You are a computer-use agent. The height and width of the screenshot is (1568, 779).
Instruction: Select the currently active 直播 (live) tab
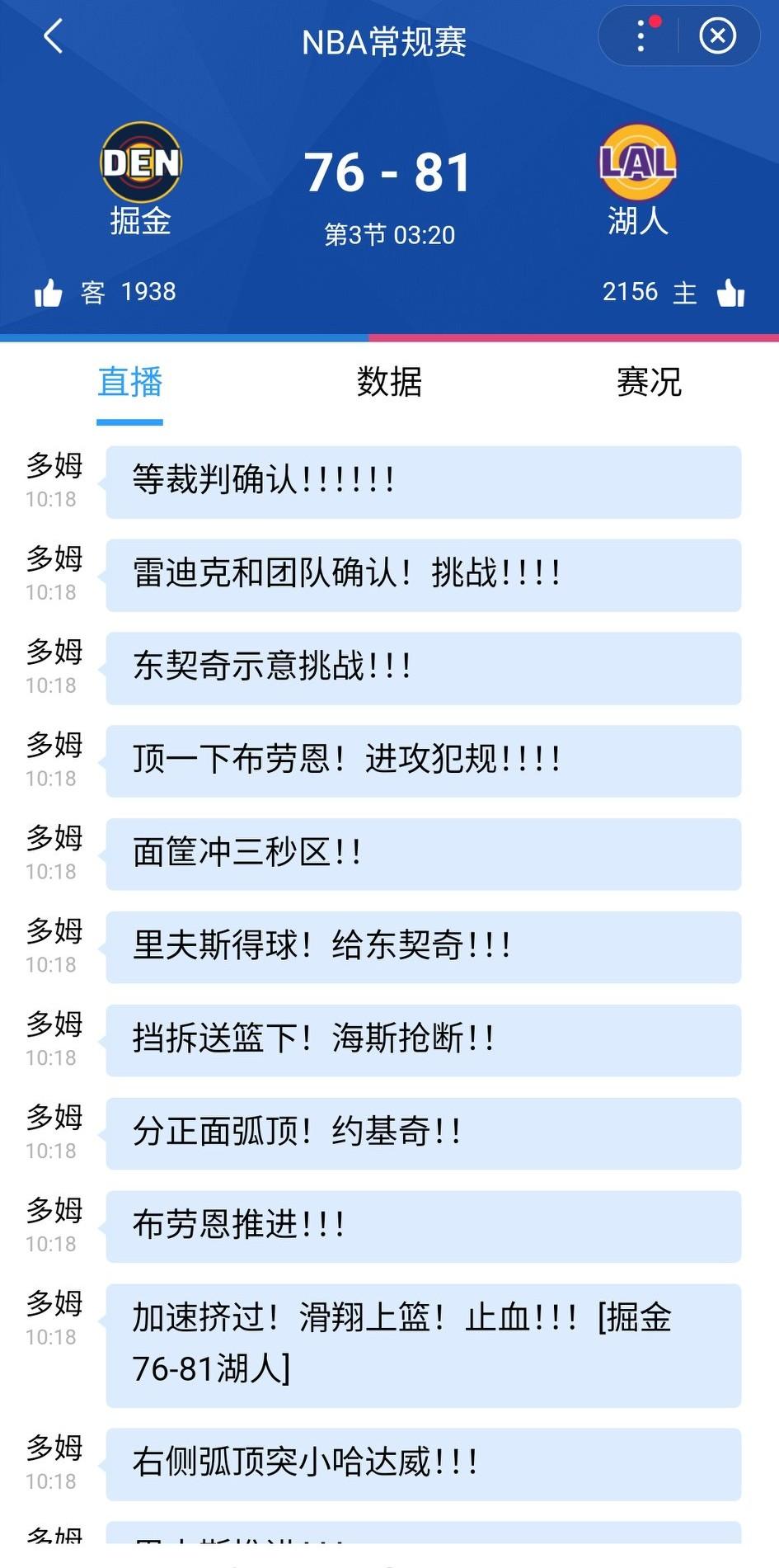tap(129, 382)
